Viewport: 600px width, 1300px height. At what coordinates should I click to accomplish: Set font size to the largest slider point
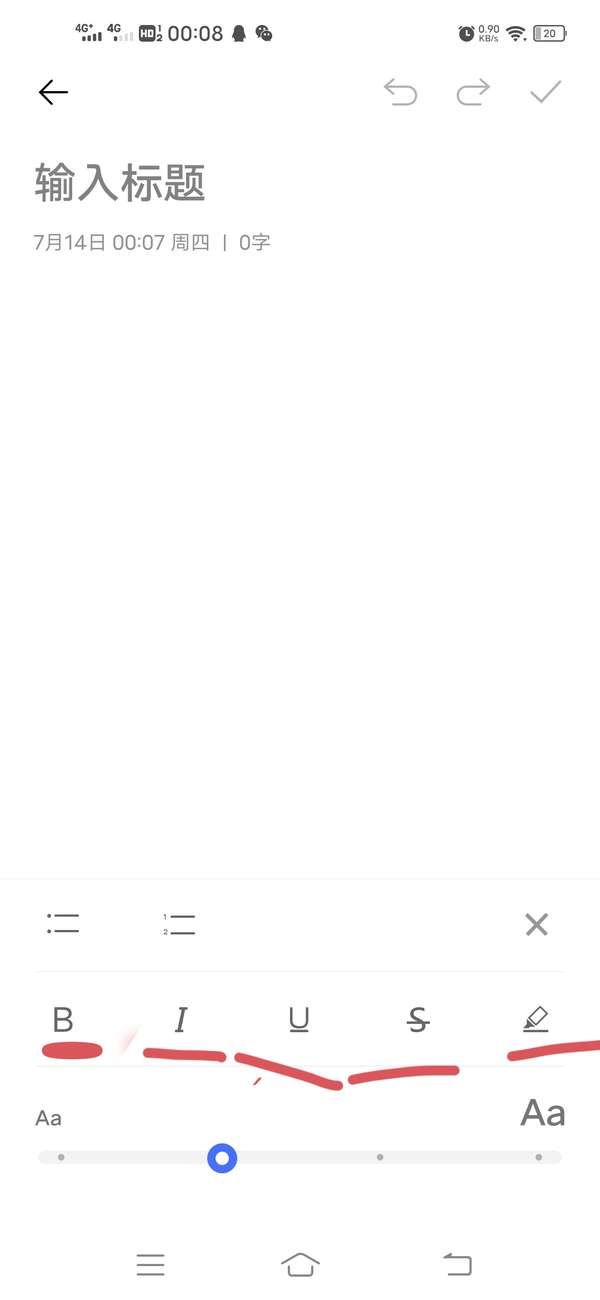(x=538, y=1157)
